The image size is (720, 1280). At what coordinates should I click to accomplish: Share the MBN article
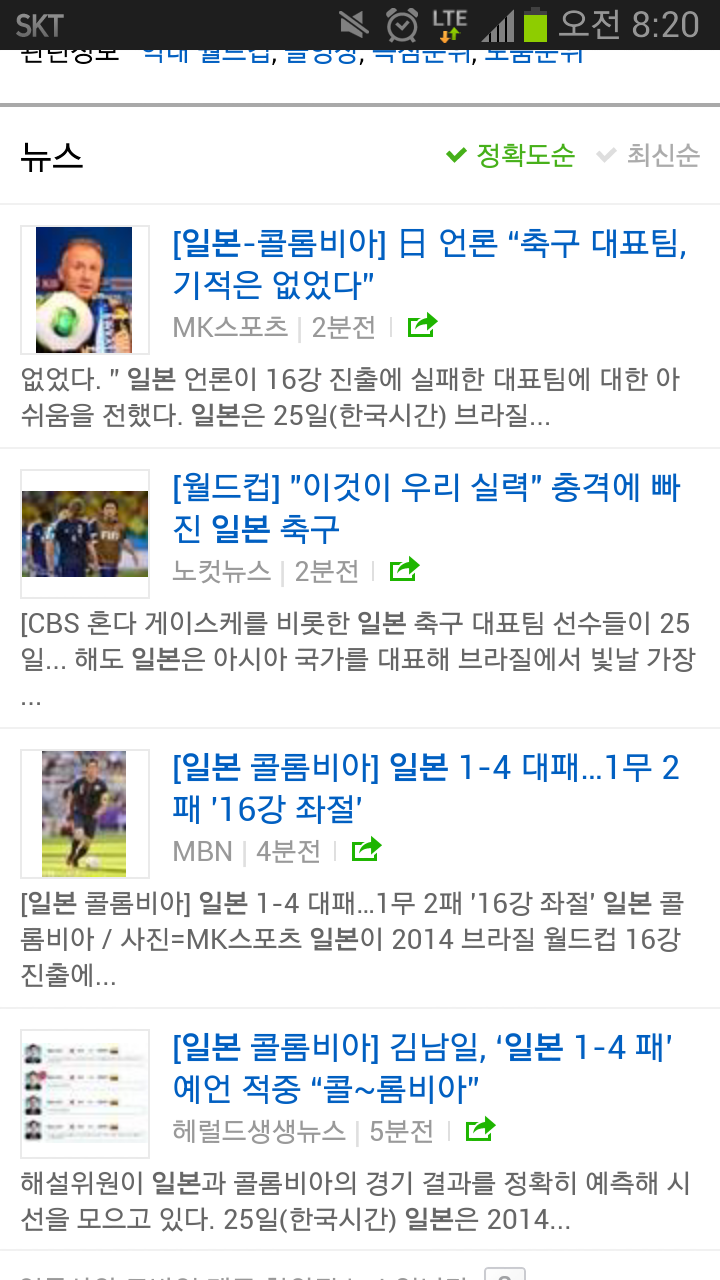point(366,849)
